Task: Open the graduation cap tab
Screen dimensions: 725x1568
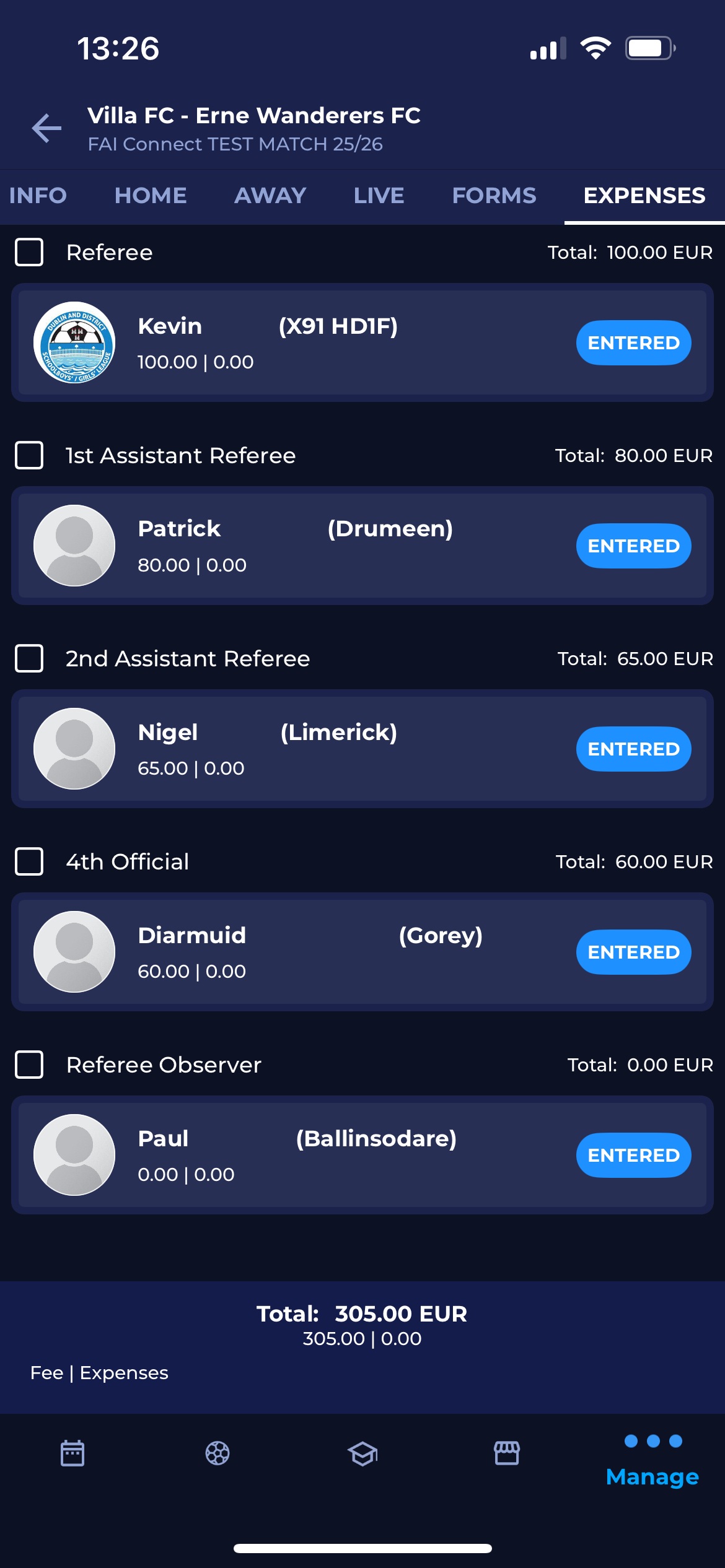Action: pyautogui.click(x=362, y=1453)
